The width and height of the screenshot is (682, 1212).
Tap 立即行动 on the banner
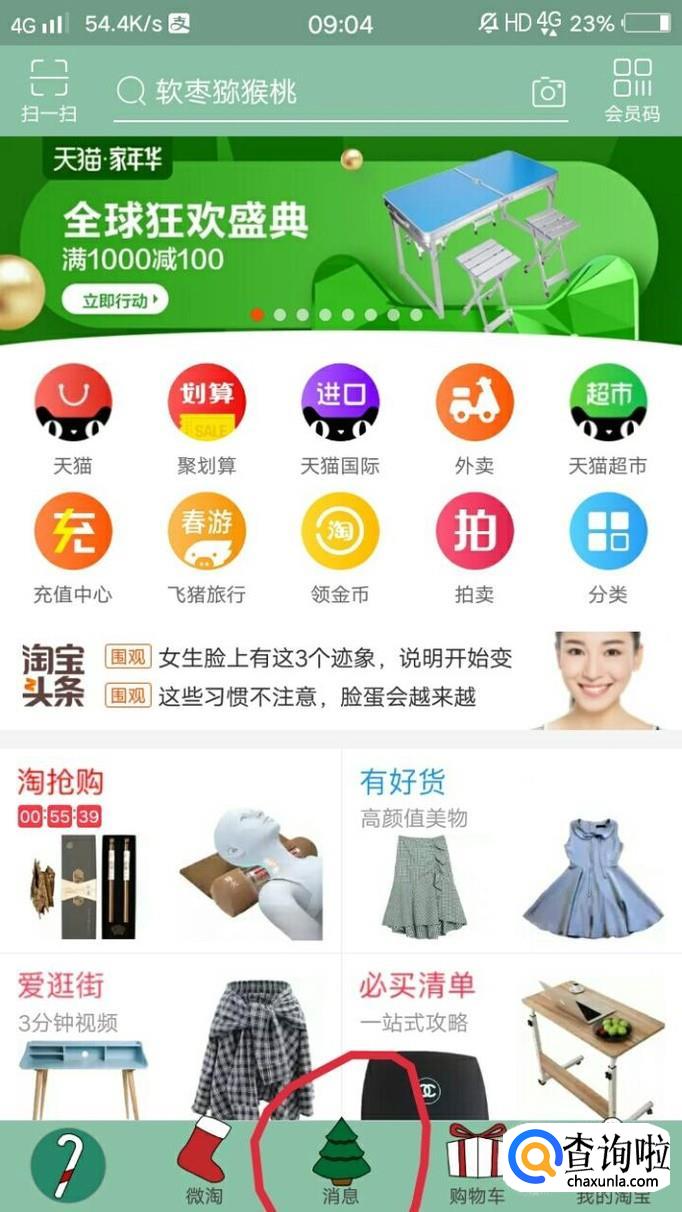(114, 300)
